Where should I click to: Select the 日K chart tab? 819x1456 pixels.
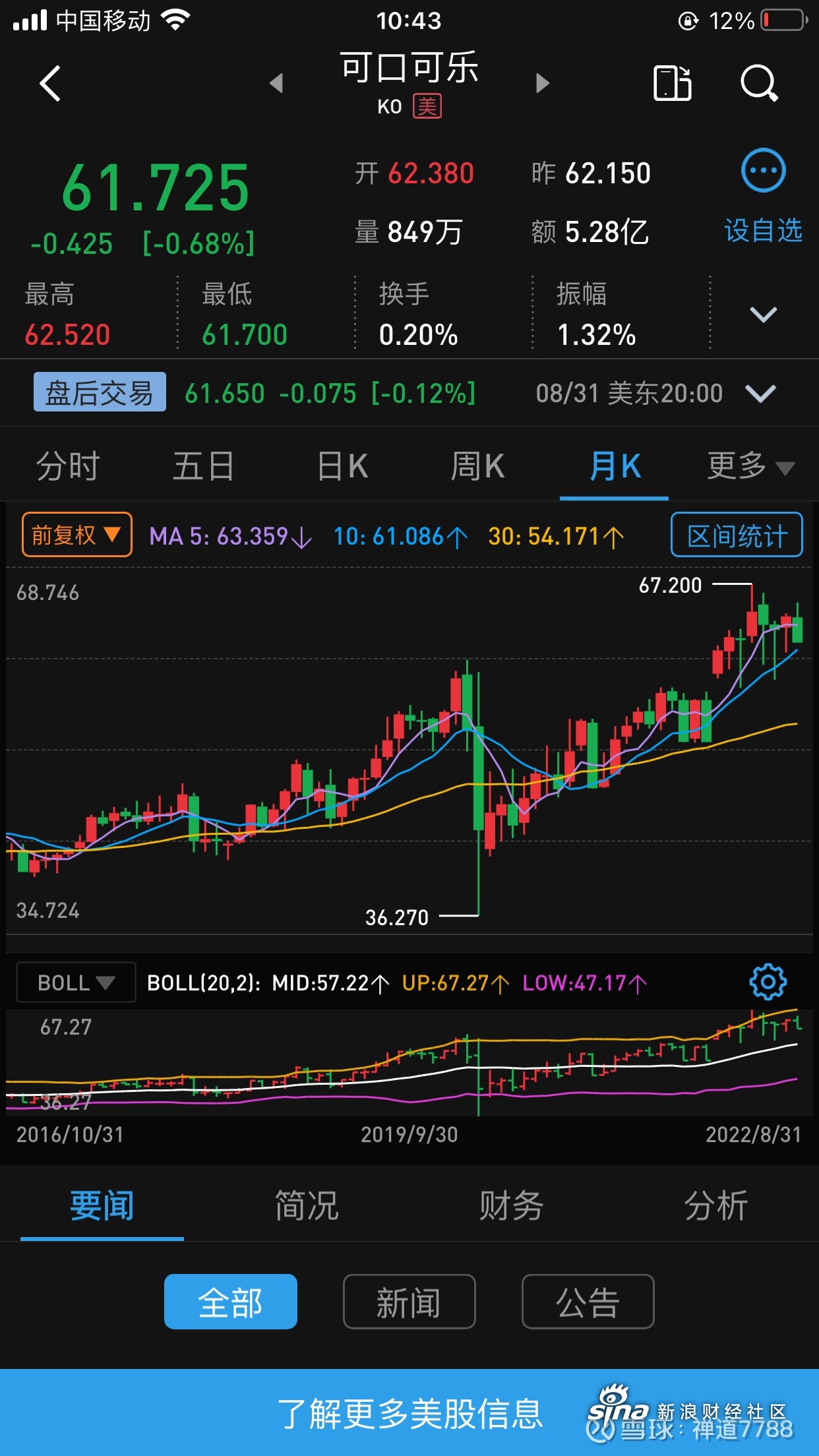(x=342, y=466)
